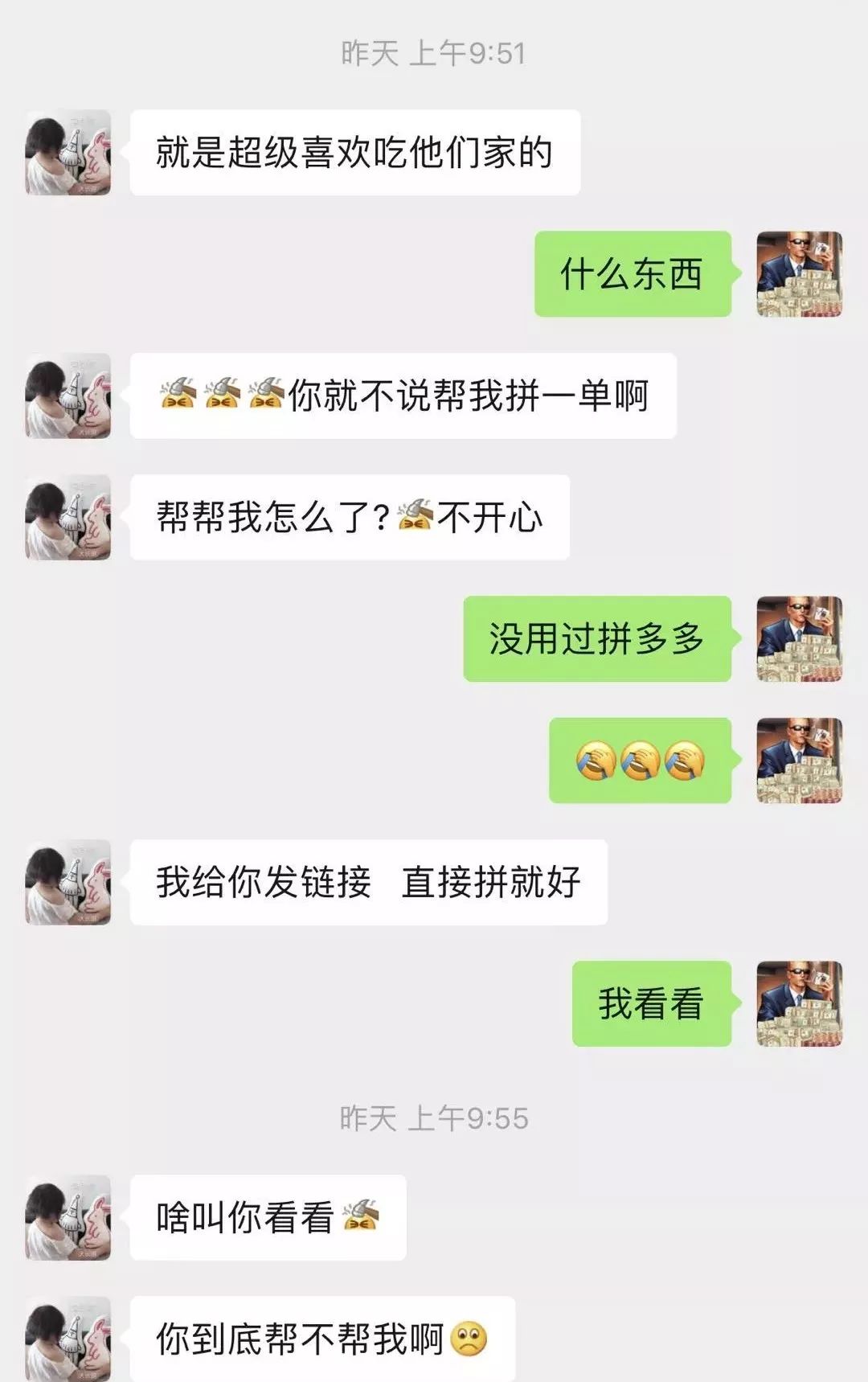Open the "就是超级喜欢吃他们家的" message bubble
This screenshot has height=1382, width=868.
354,152
